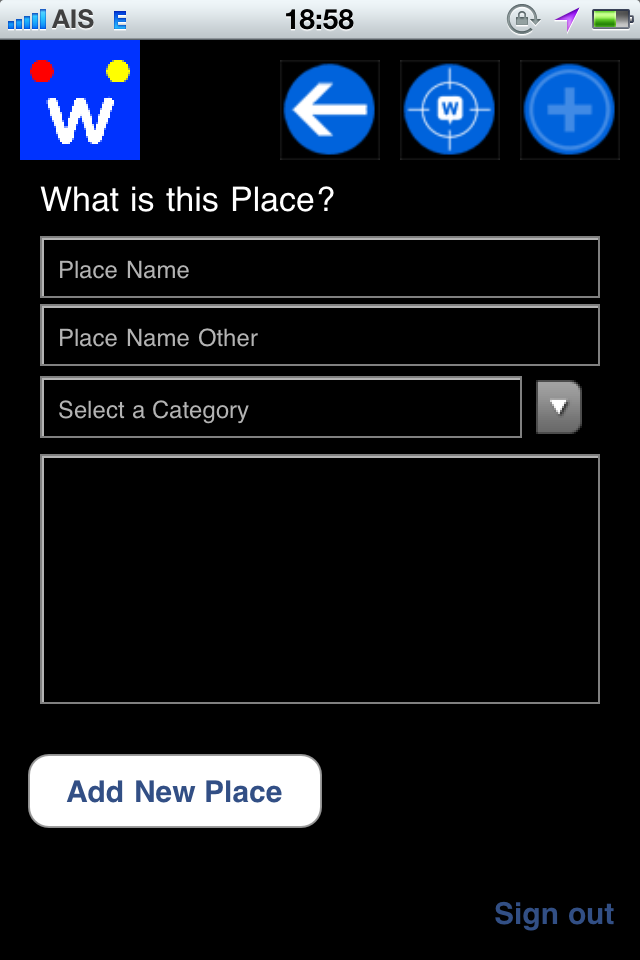640x960 pixels.
Task: Sign out of the account
Action: 554,914
